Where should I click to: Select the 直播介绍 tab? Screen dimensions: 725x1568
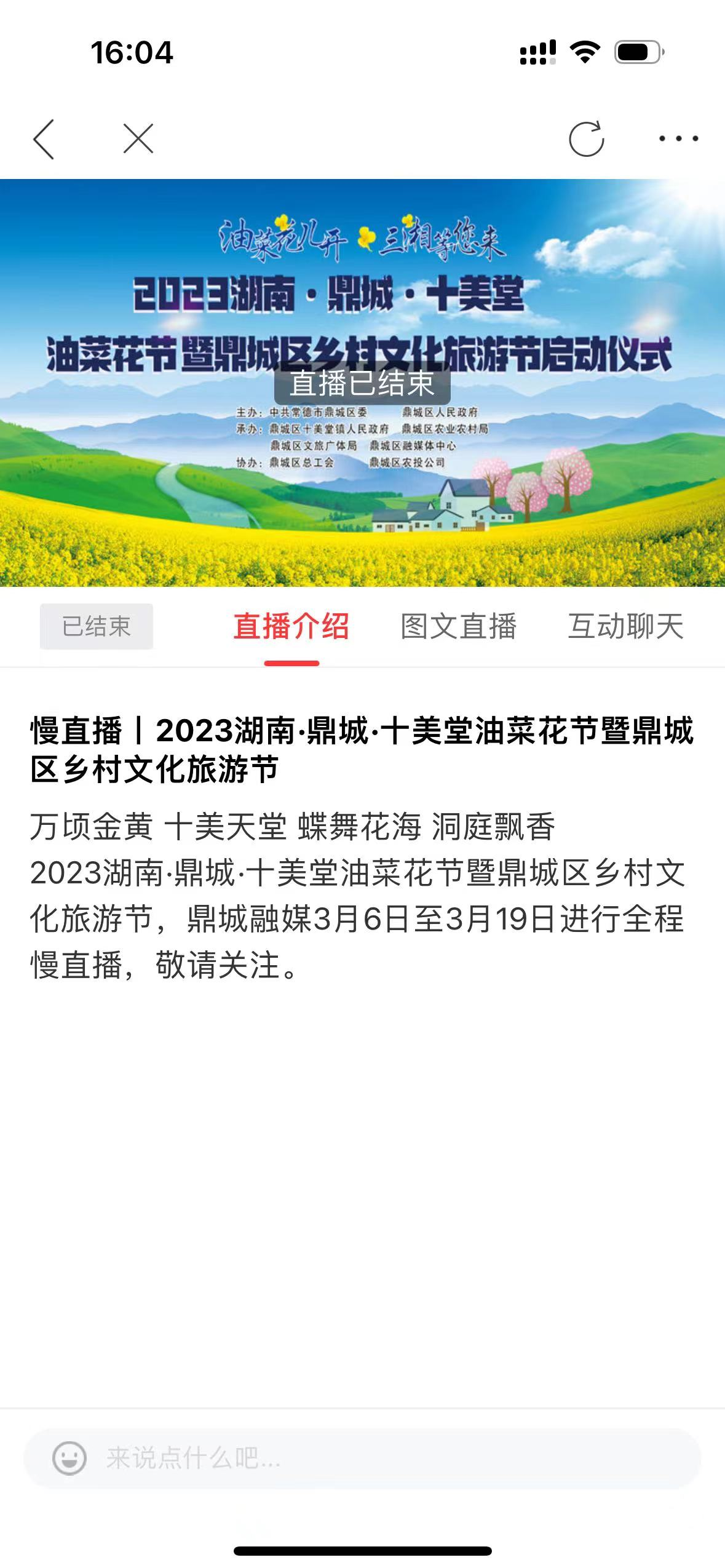coord(291,627)
